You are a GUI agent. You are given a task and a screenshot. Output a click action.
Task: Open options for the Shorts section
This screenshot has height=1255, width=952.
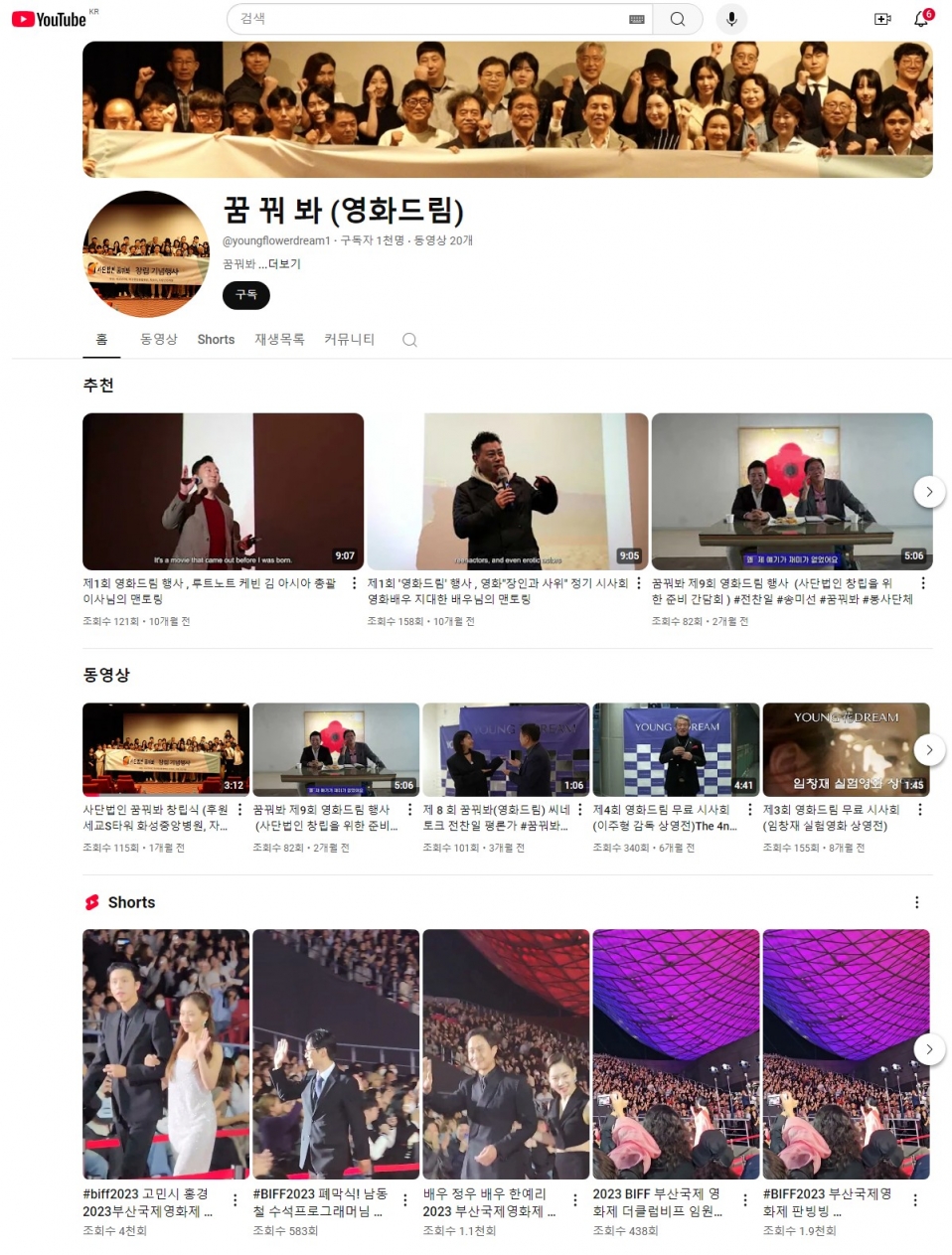916,902
